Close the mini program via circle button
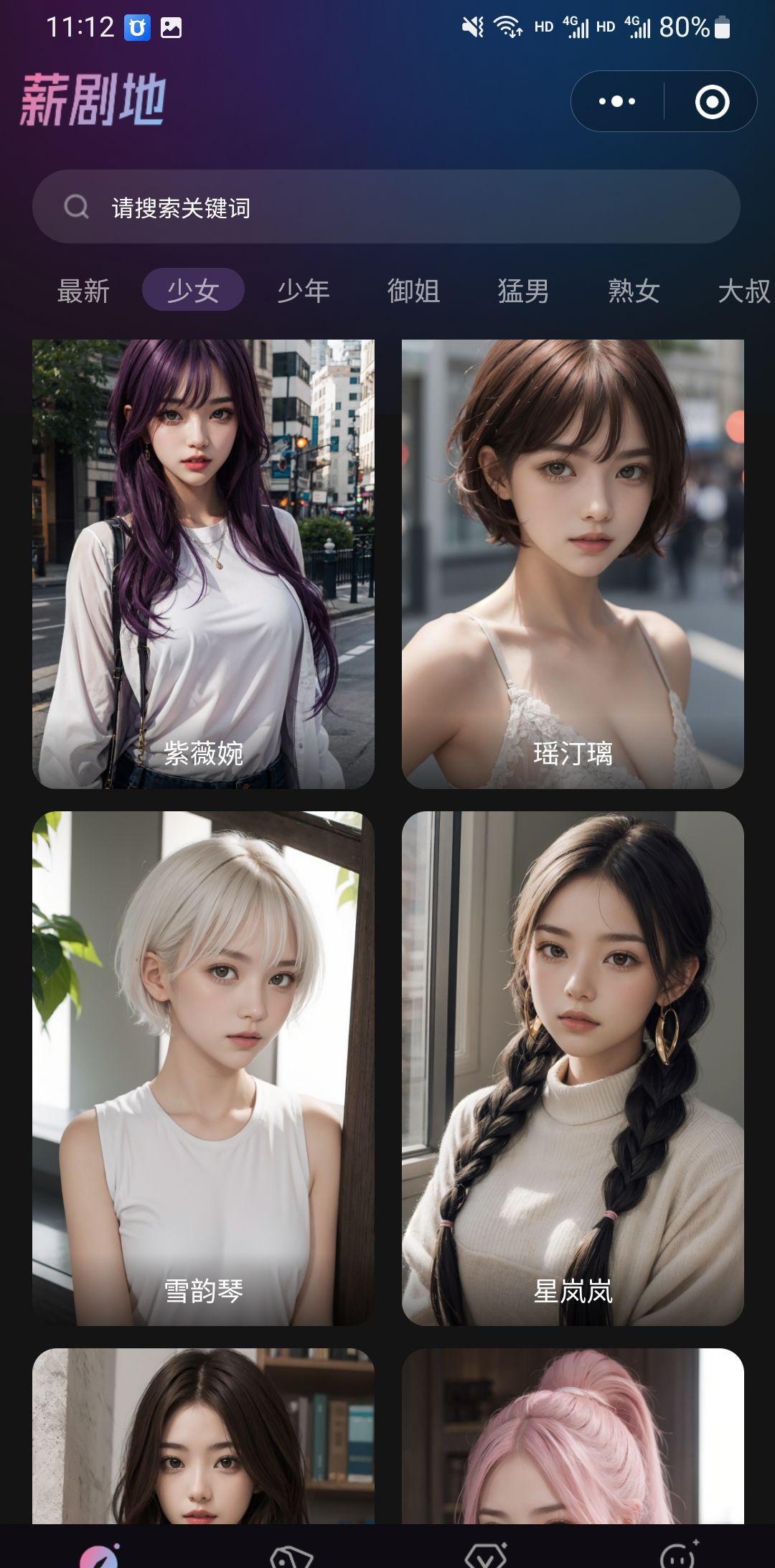 [x=712, y=101]
